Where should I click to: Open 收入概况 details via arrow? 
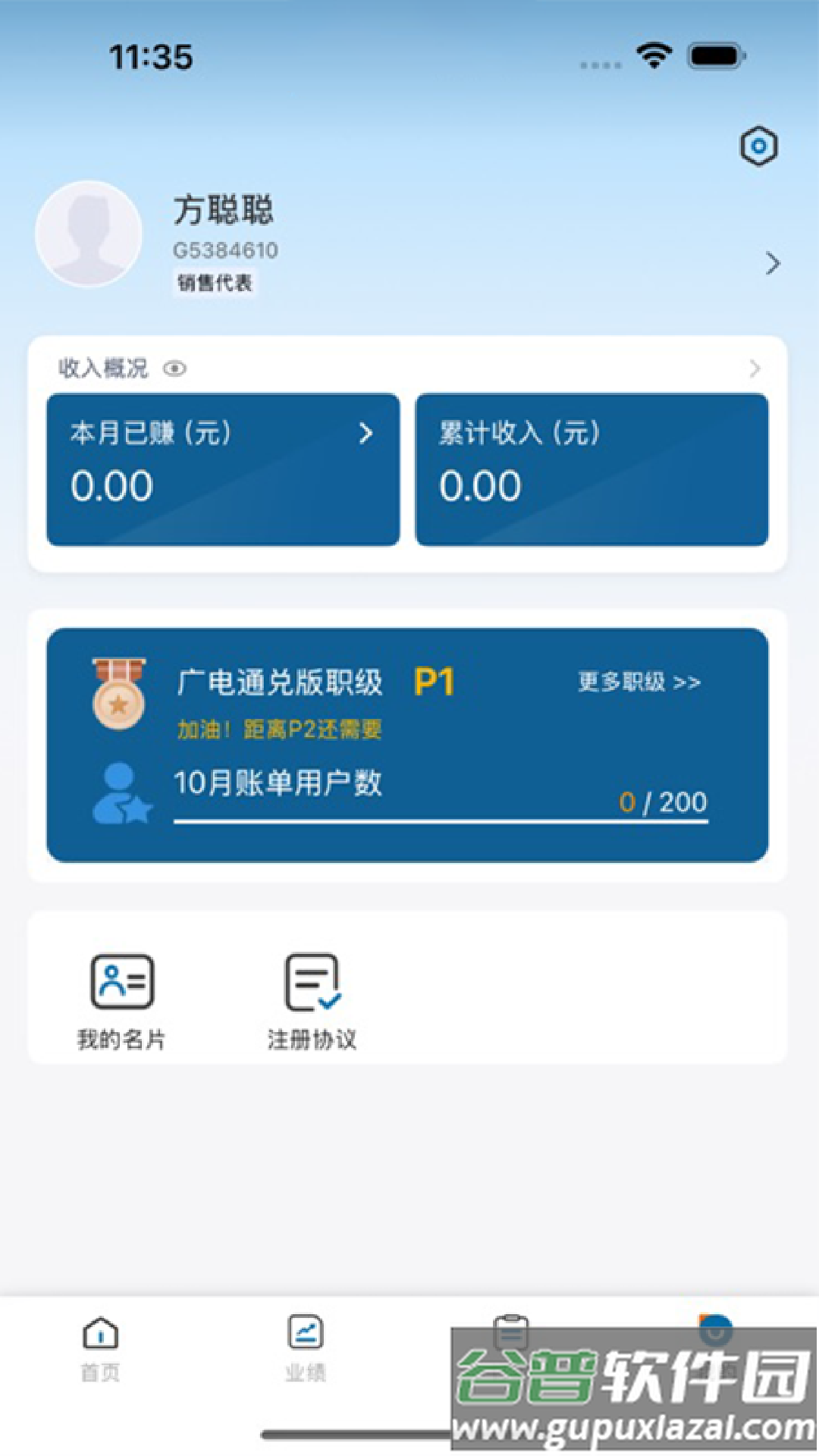[x=754, y=369]
